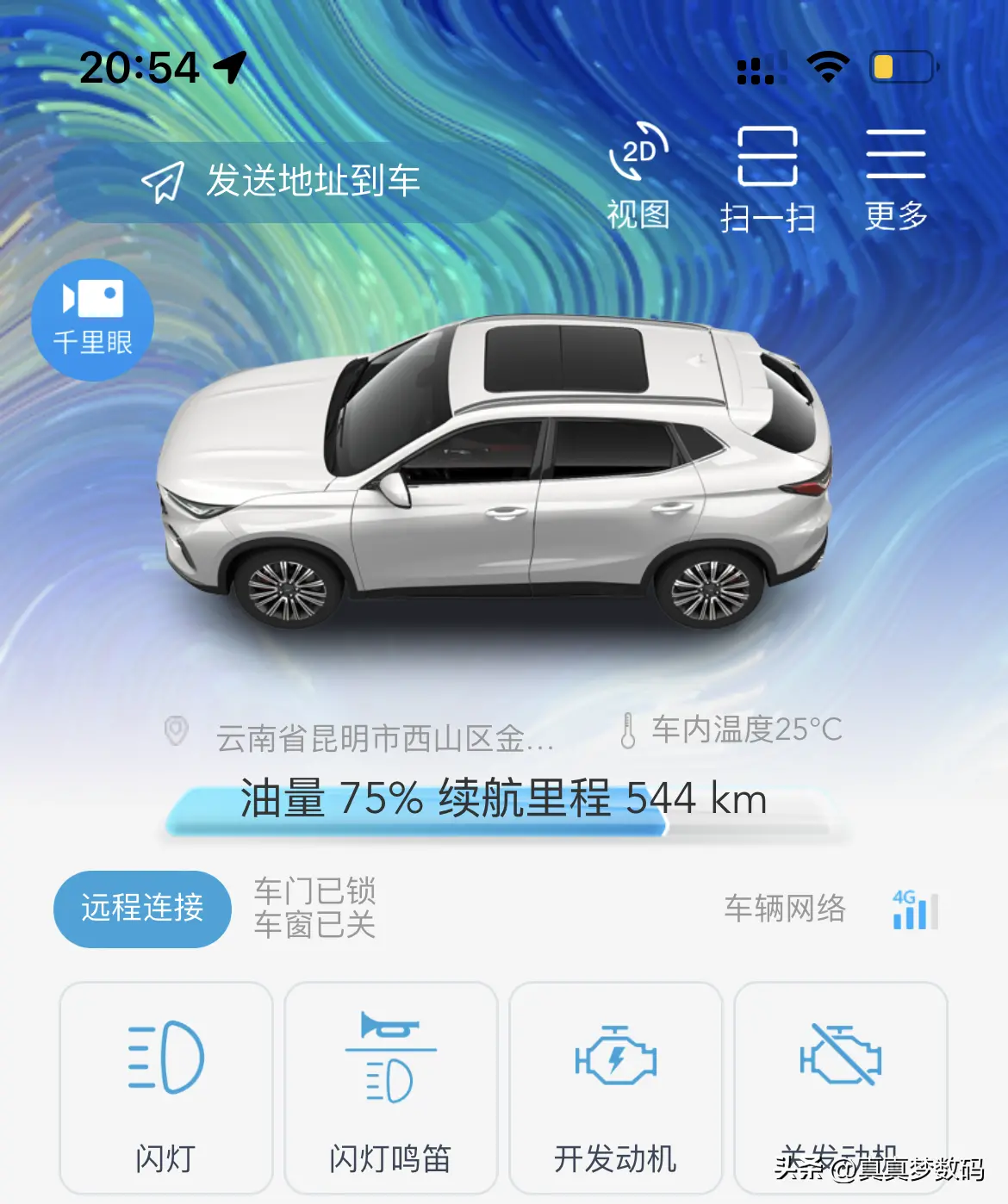
Task: Tap 发送地址到车 to send address
Action: pos(281,182)
